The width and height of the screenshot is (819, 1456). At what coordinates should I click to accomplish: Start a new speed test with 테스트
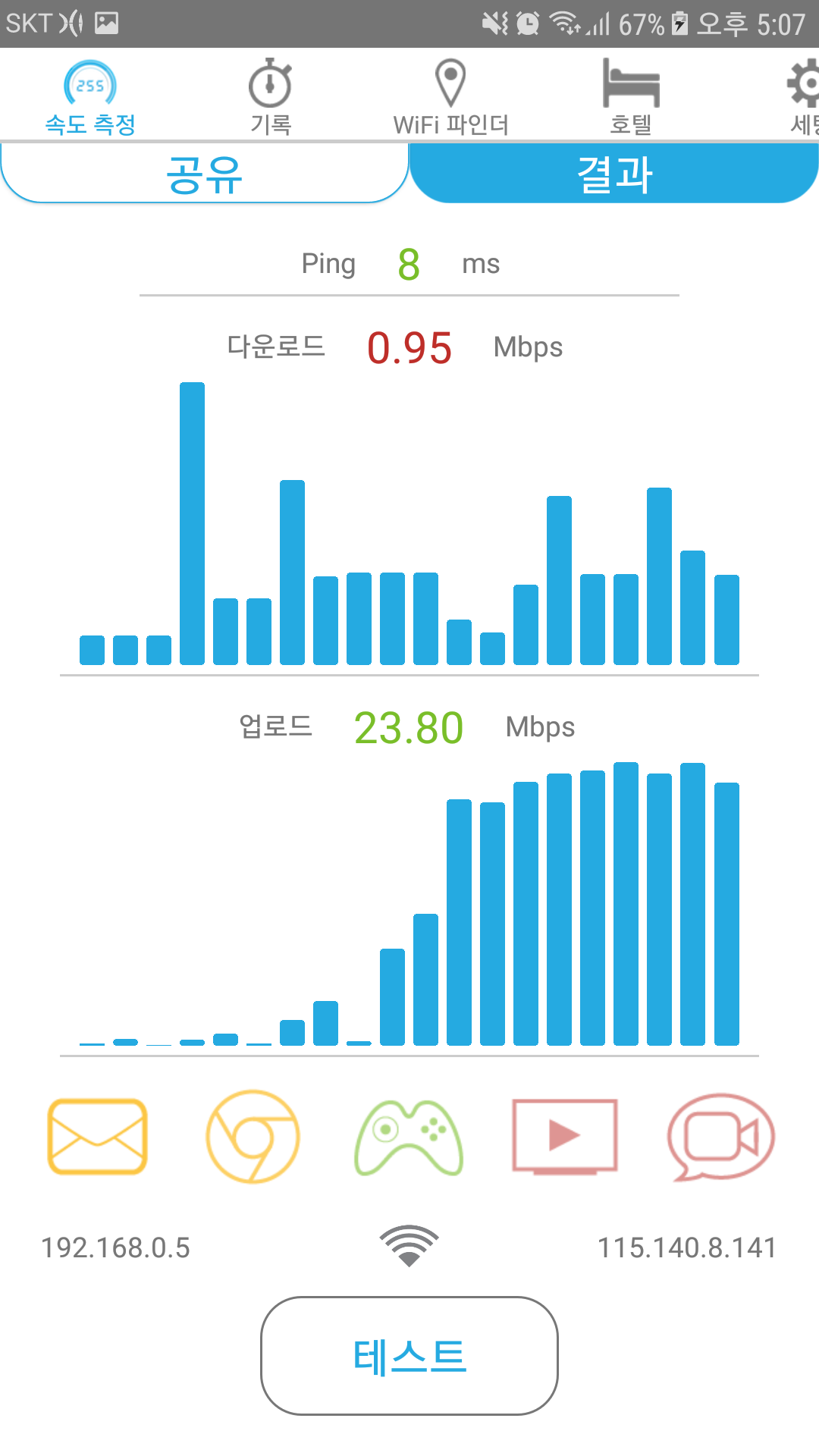point(409,1355)
